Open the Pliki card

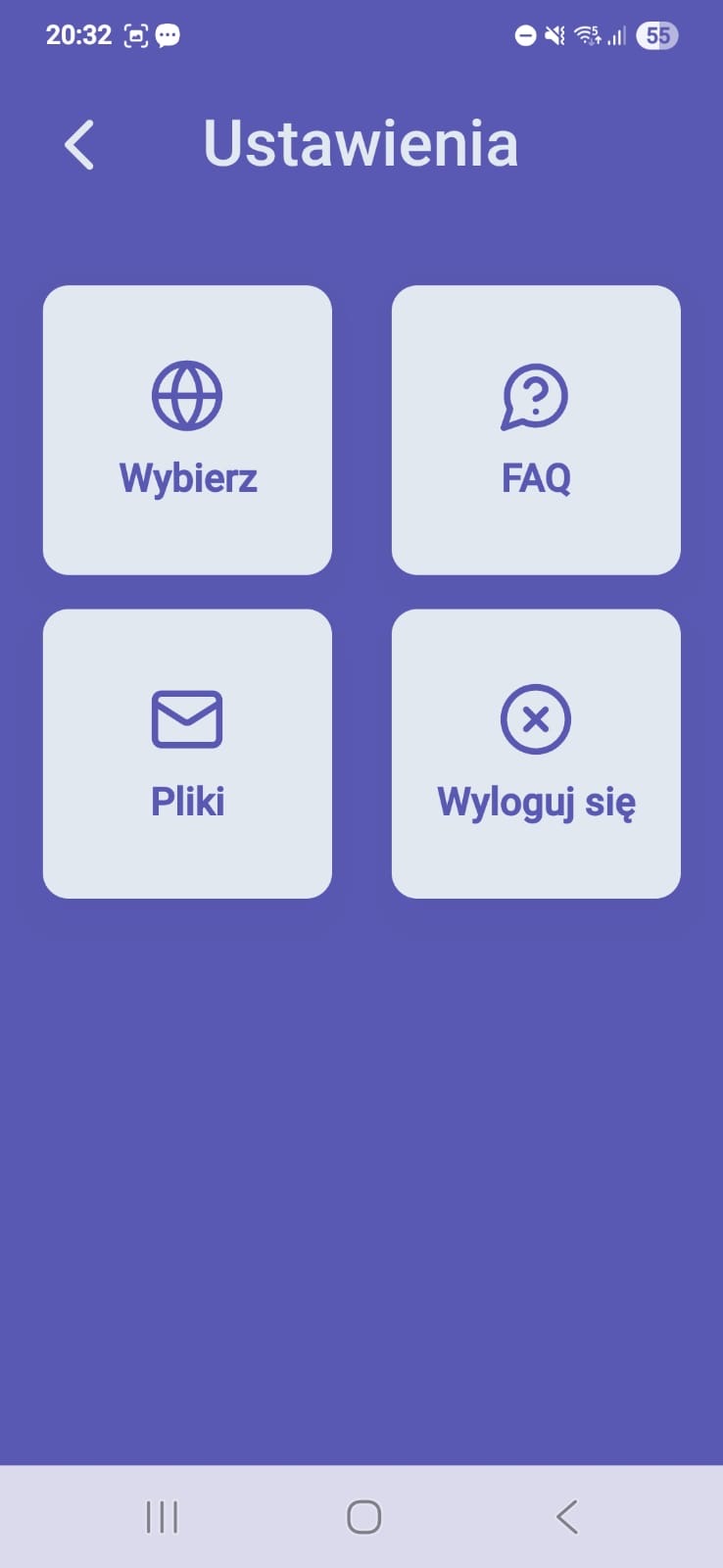187,753
